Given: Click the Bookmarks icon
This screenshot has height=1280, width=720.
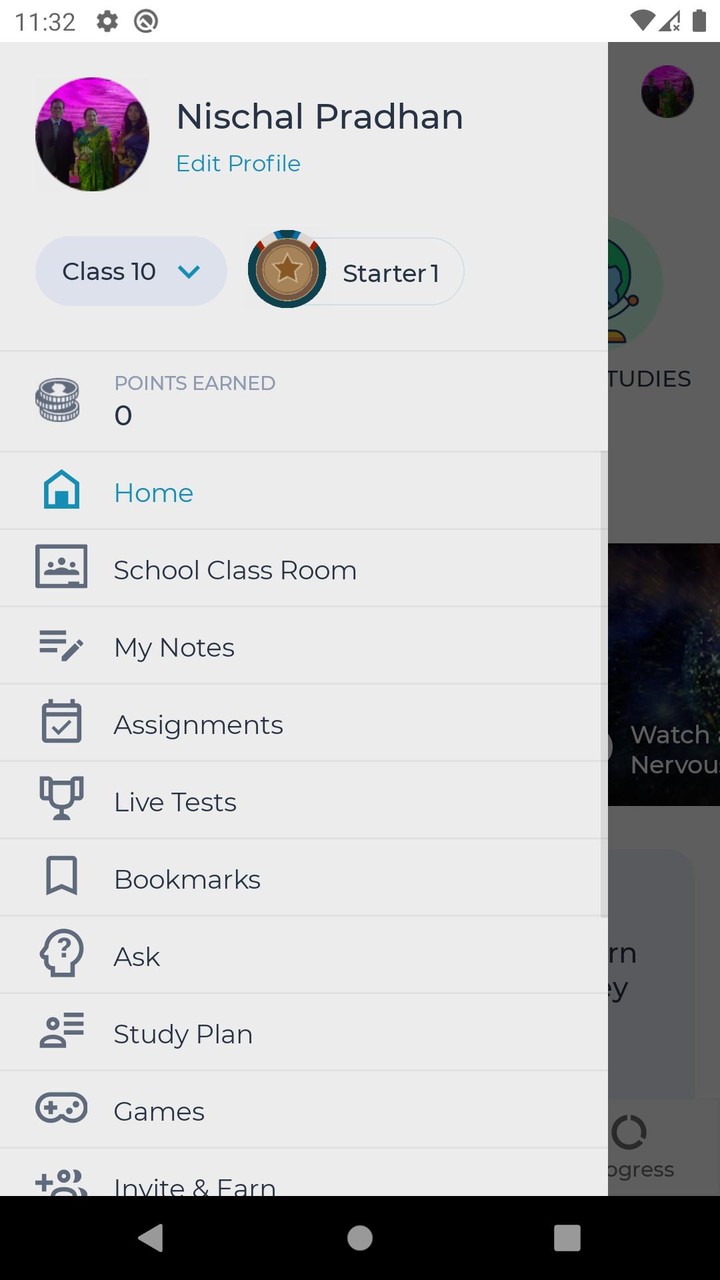Looking at the screenshot, I should [61, 875].
